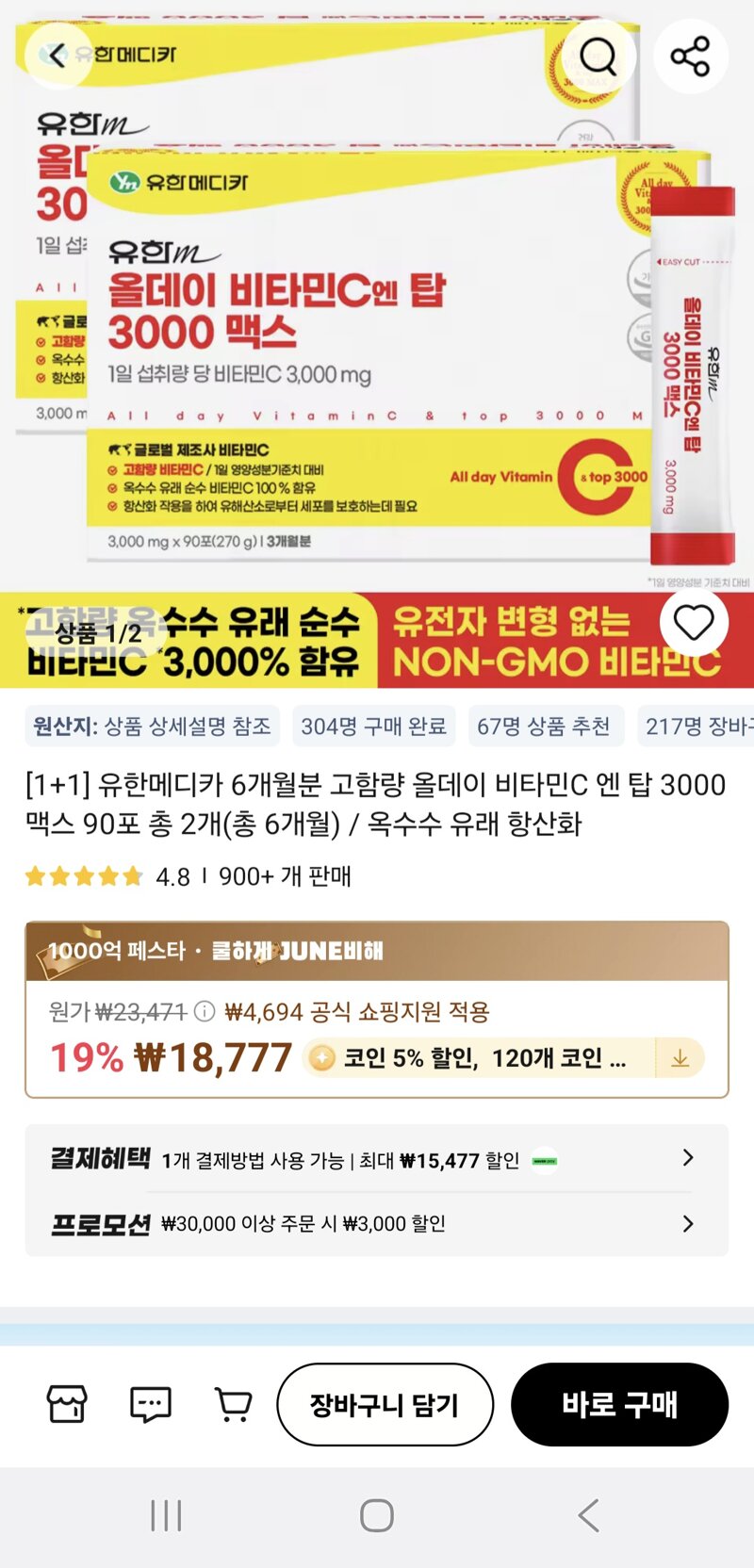Open chat with the seller

pos(150,1404)
